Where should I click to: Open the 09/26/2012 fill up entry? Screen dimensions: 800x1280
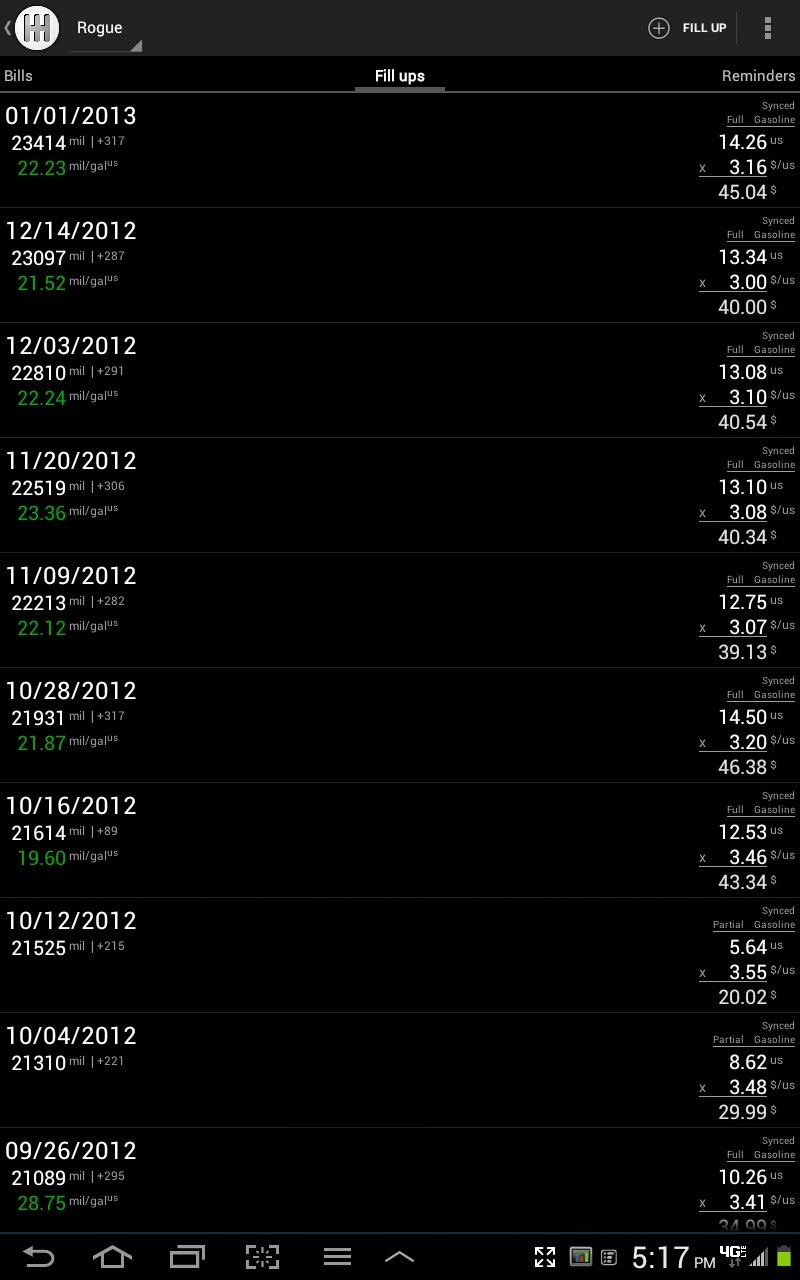(400, 1181)
